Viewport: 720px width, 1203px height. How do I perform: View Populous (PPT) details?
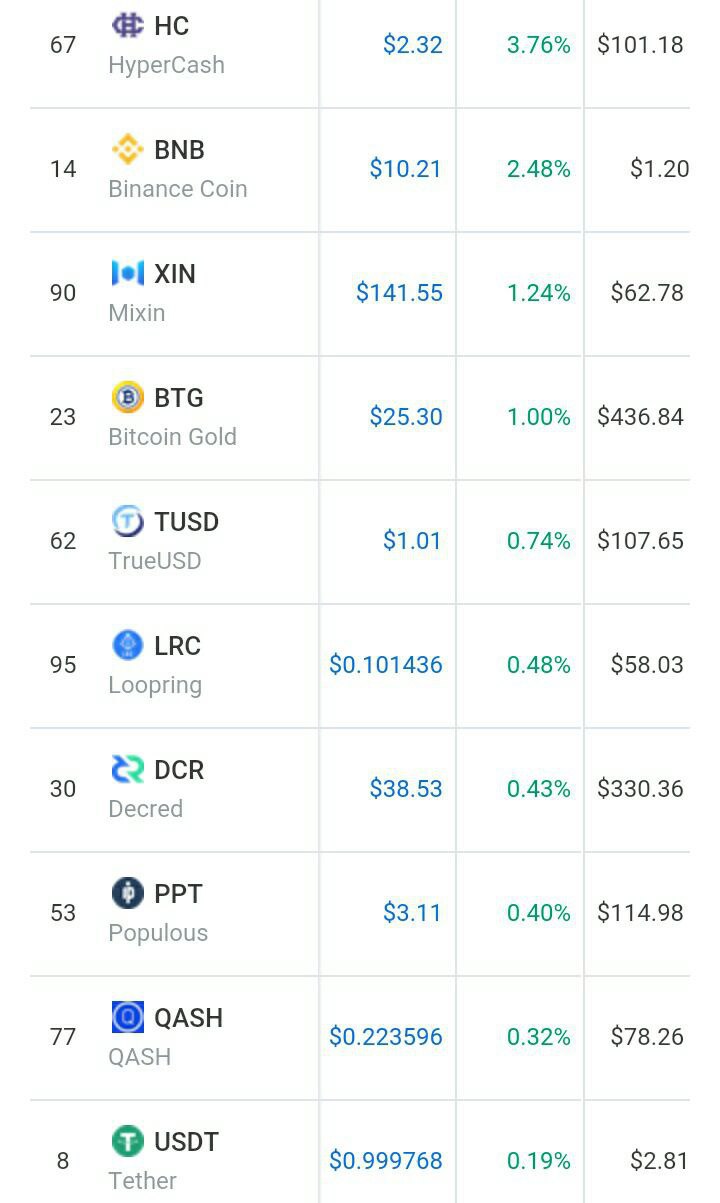(360, 914)
